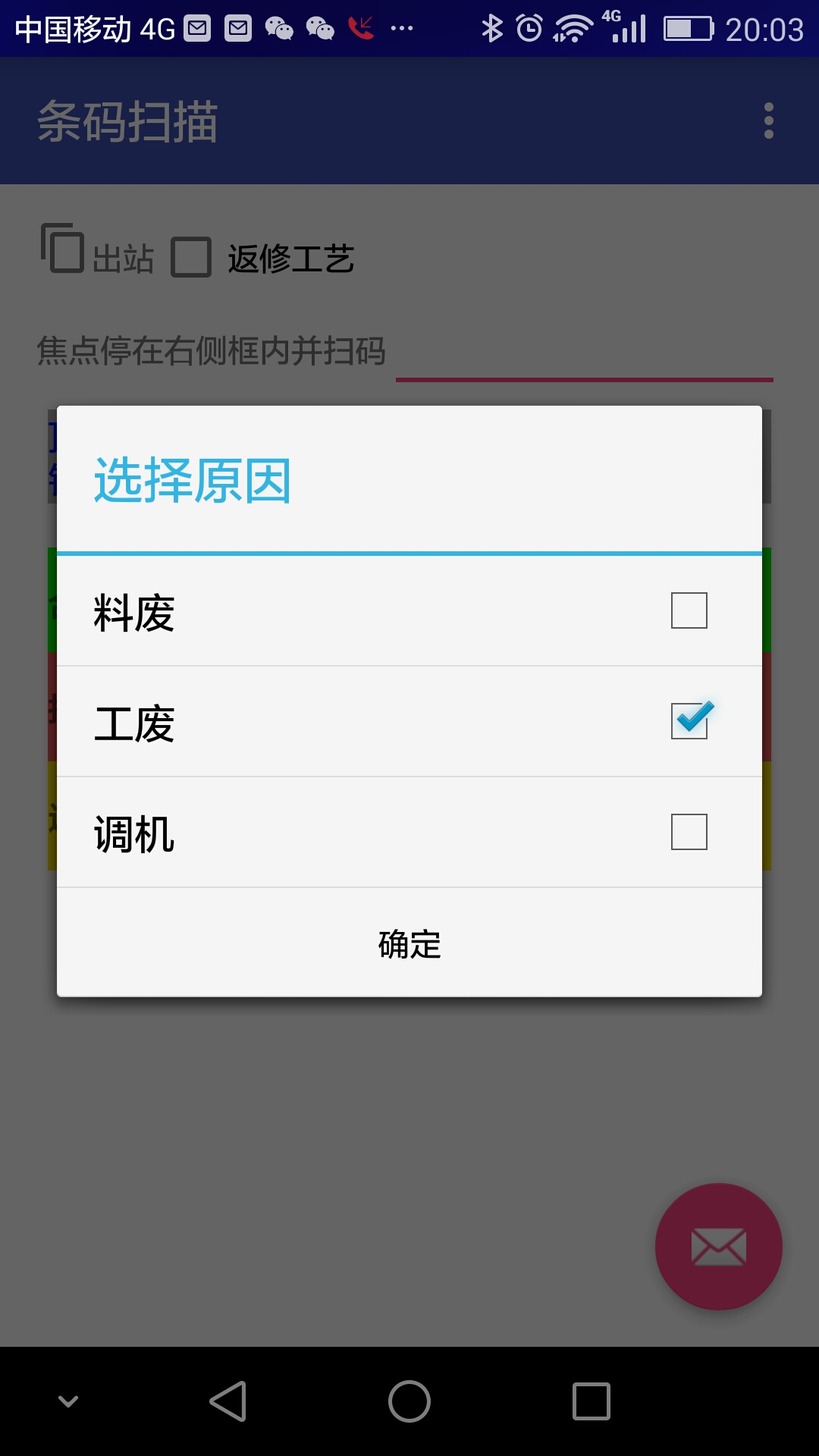Tap the system back button
This screenshot has width=819, height=1456.
pos(228,1401)
